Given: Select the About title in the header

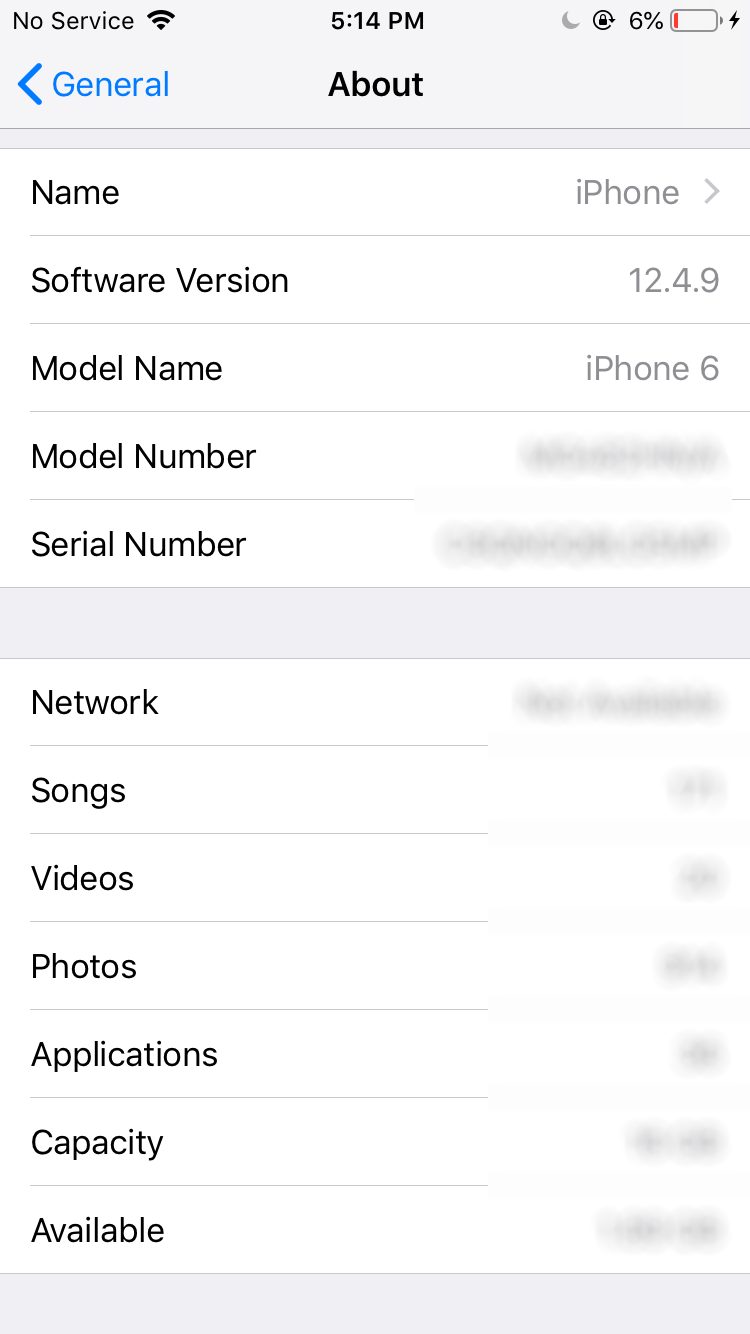Looking at the screenshot, I should tap(375, 85).
